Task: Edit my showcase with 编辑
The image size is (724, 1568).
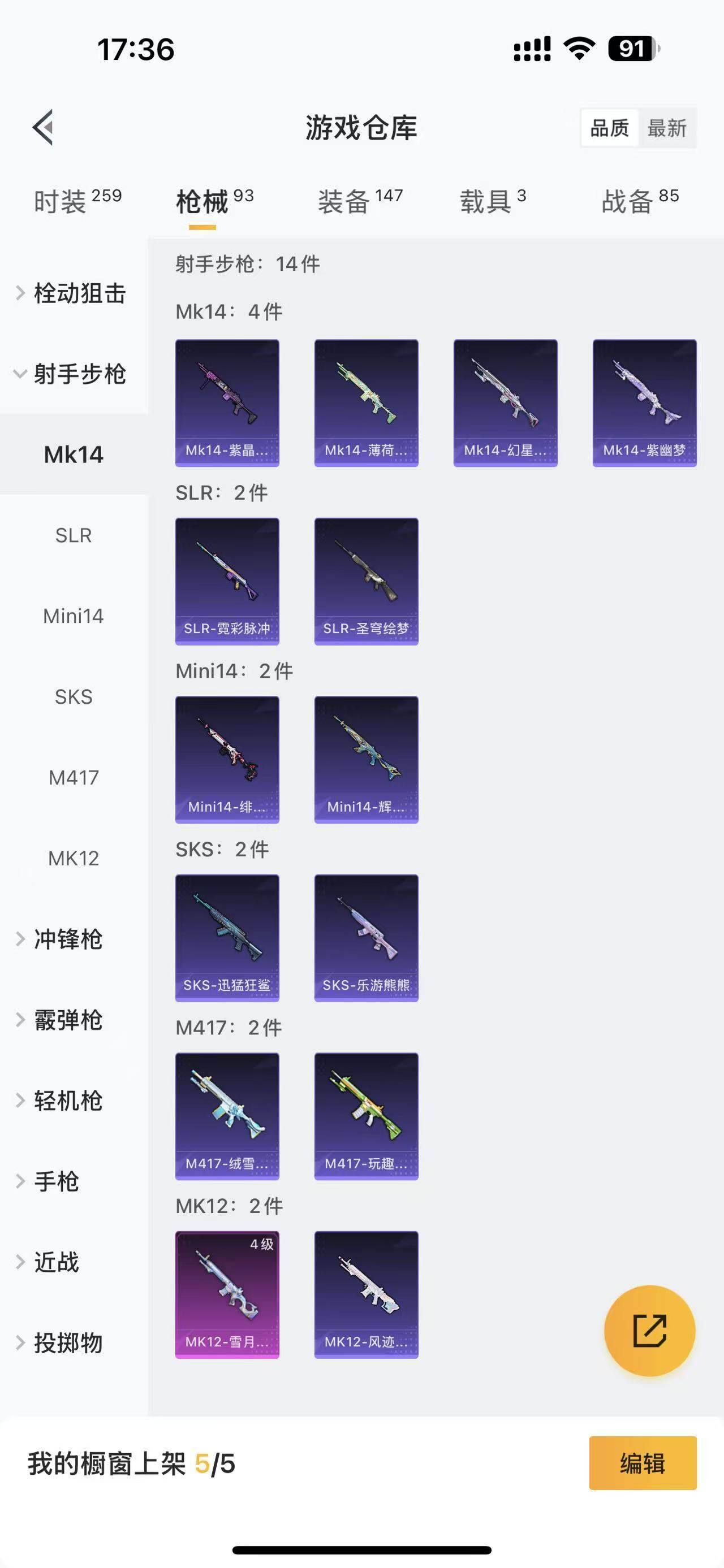Action: [x=643, y=1463]
